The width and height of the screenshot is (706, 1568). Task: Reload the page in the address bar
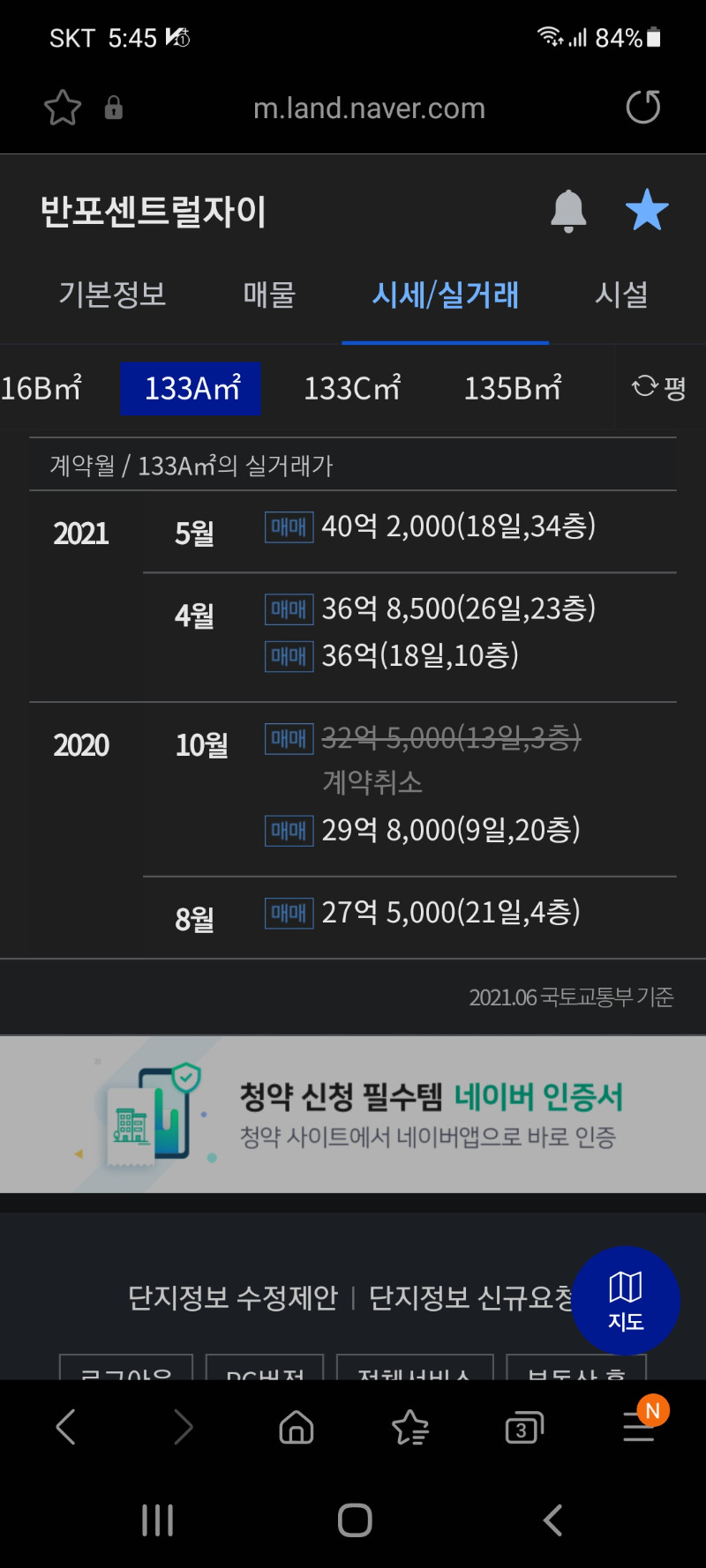click(x=643, y=108)
